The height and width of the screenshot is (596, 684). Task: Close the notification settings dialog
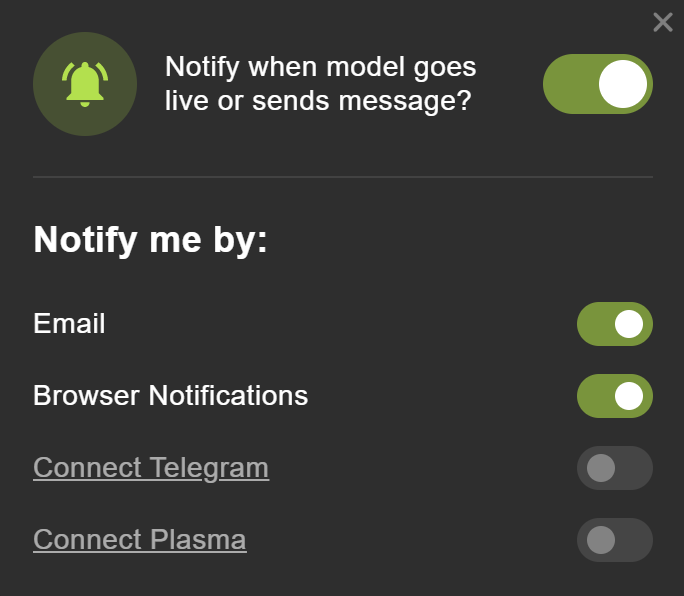click(662, 22)
